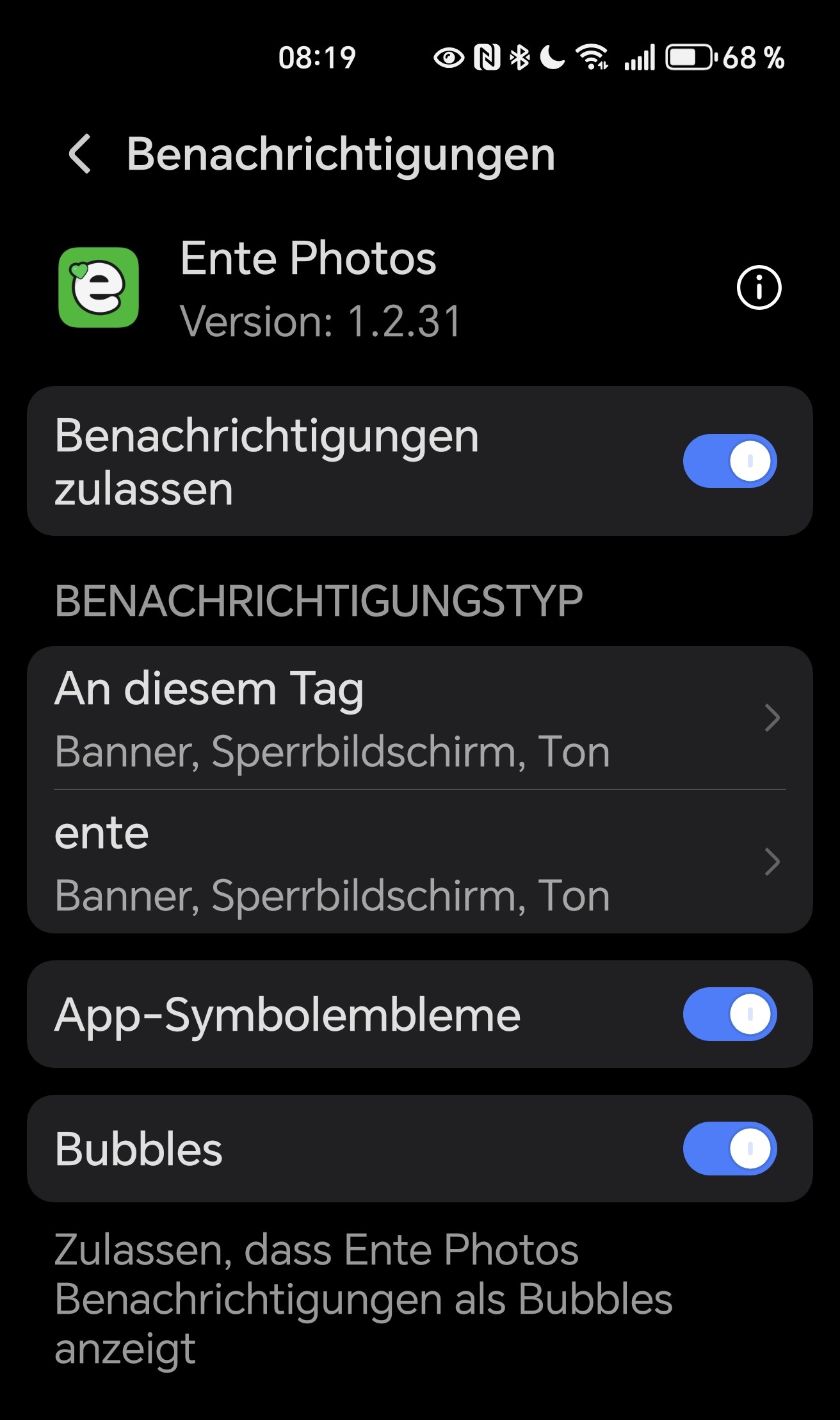Open app info via the info icon
840x1420 pixels.
[758, 288]
